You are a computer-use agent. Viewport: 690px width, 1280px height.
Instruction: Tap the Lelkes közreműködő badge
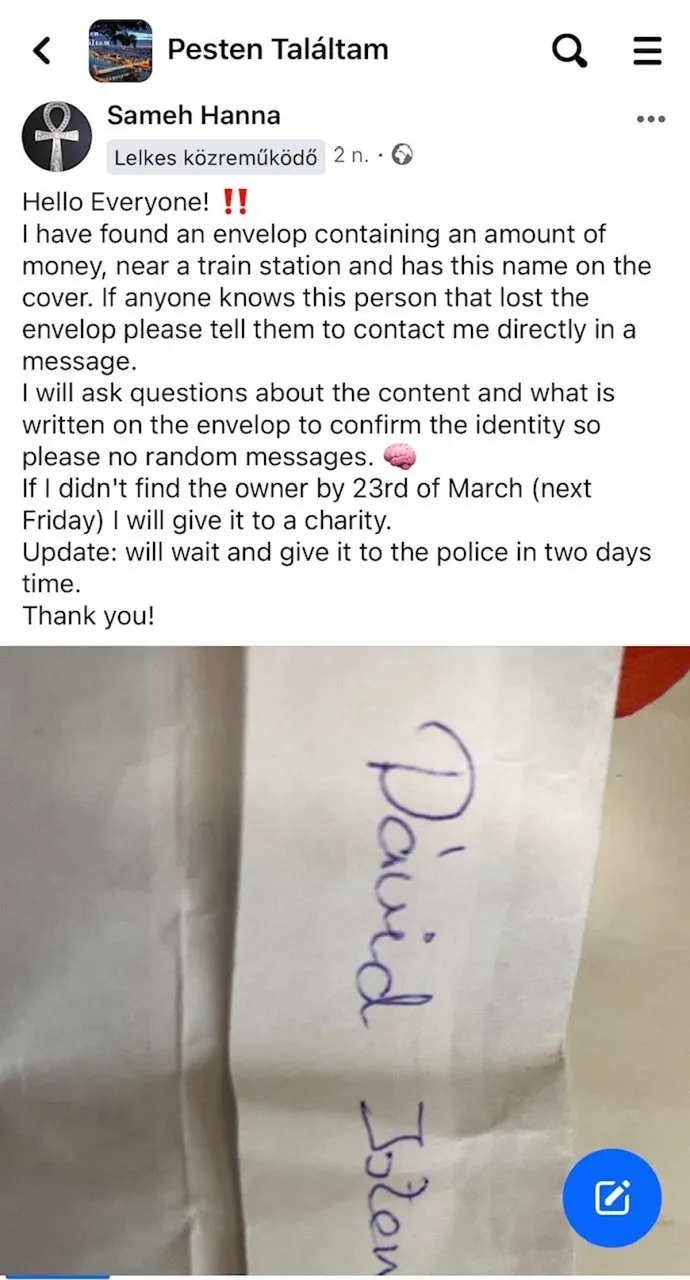[216, 157]
